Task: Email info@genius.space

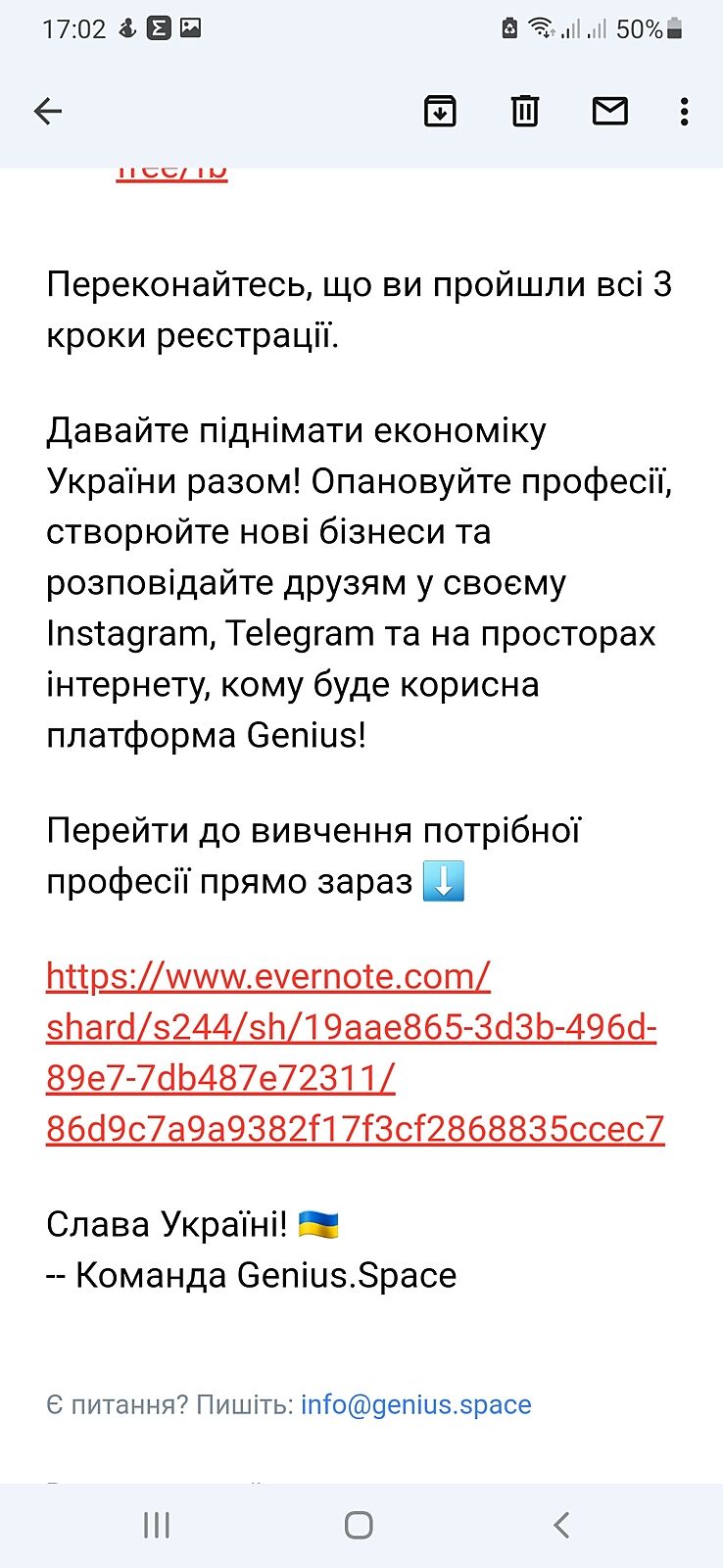Action: click(415, 1404)
